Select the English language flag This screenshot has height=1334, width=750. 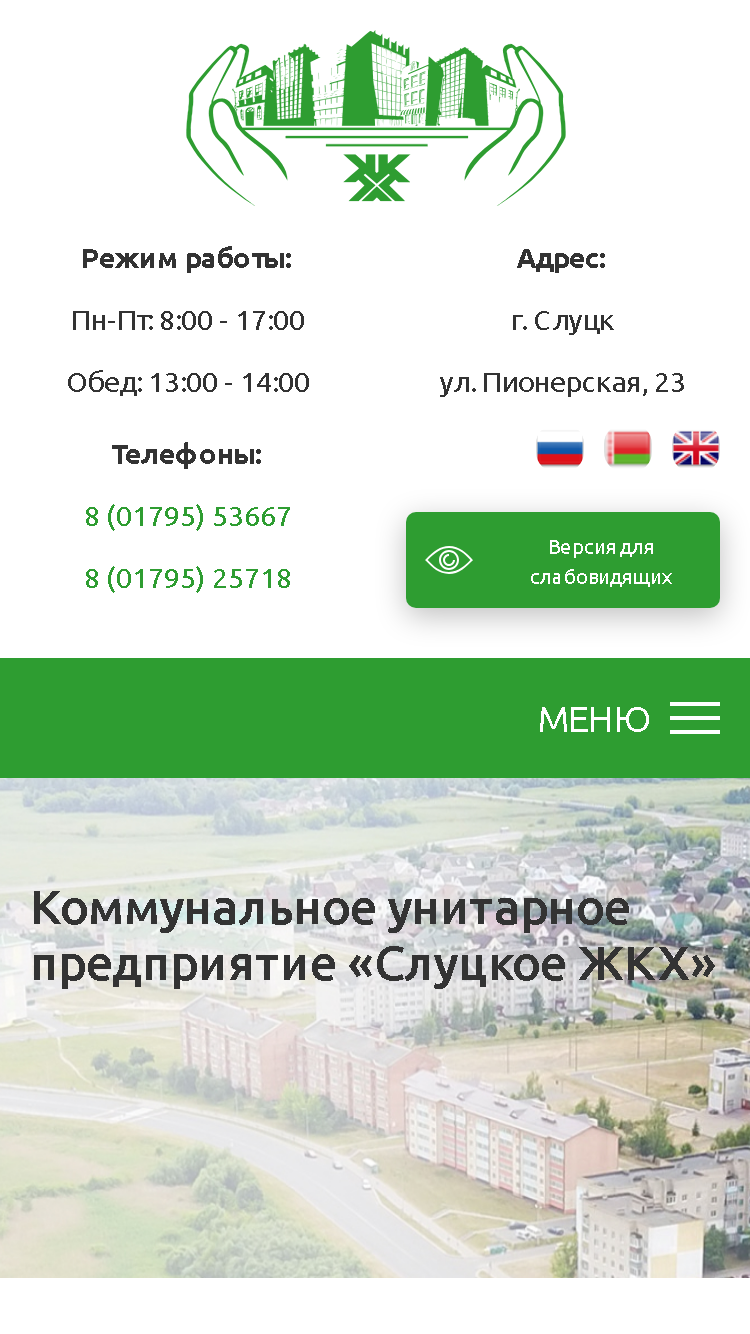tap(696, 449)
